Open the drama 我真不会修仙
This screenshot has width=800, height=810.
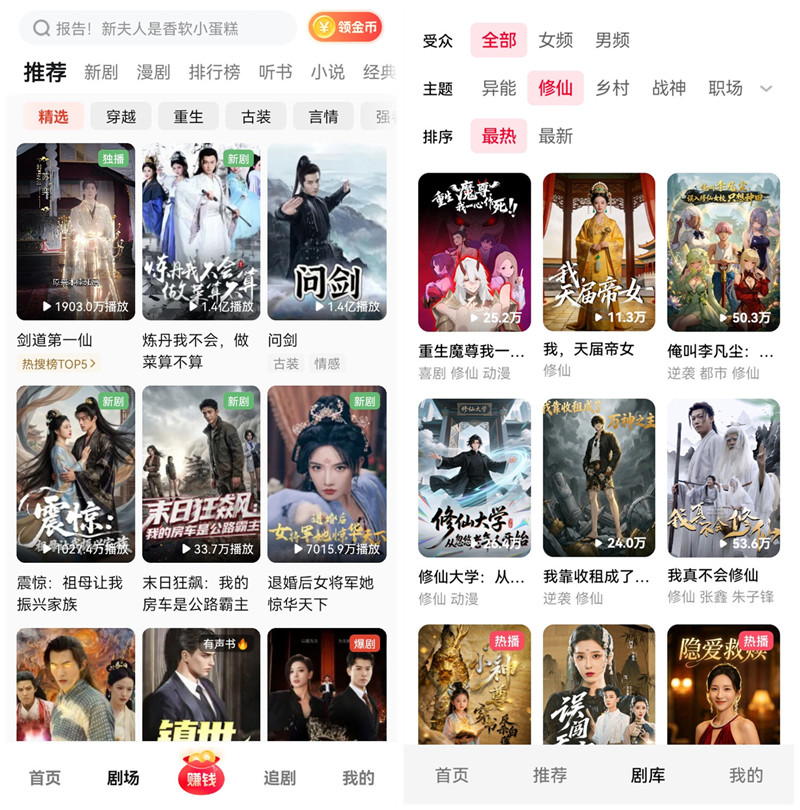pyautogui.click(x=723, y=478)
